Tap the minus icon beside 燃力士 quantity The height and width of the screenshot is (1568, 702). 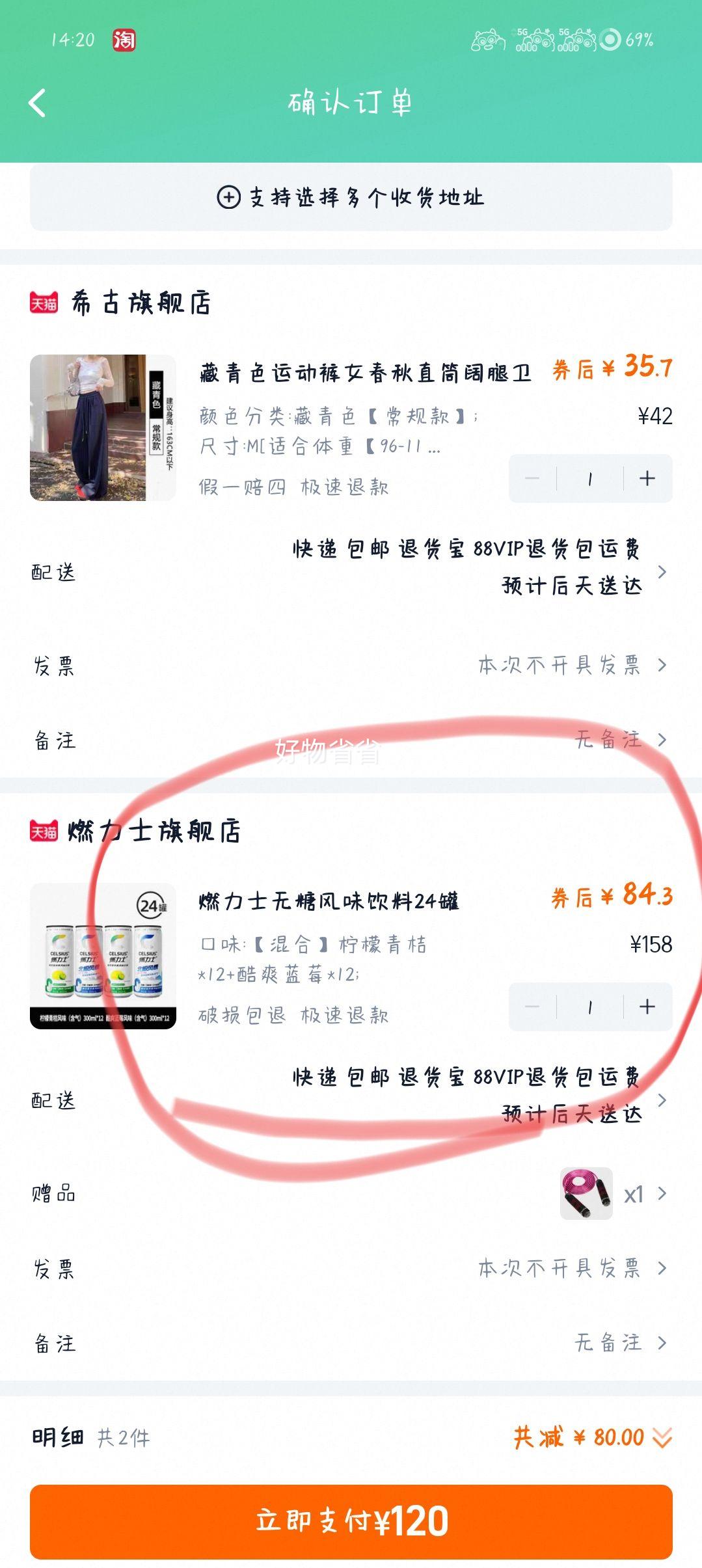coord(531,1007)
